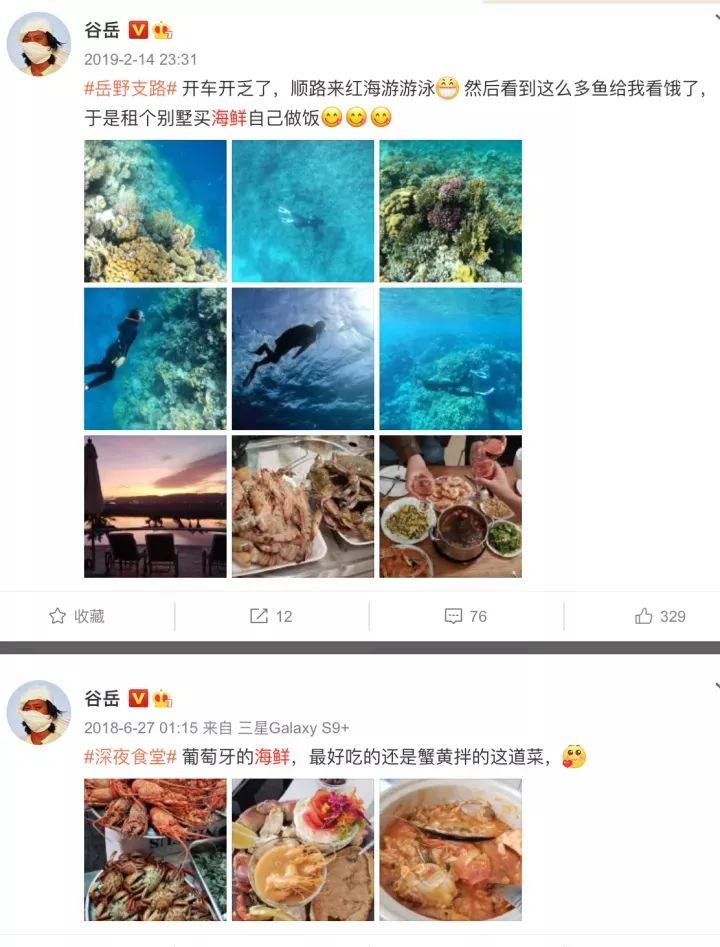Expand the dropdown arrow on the Red Sea post

click(716, 17)
